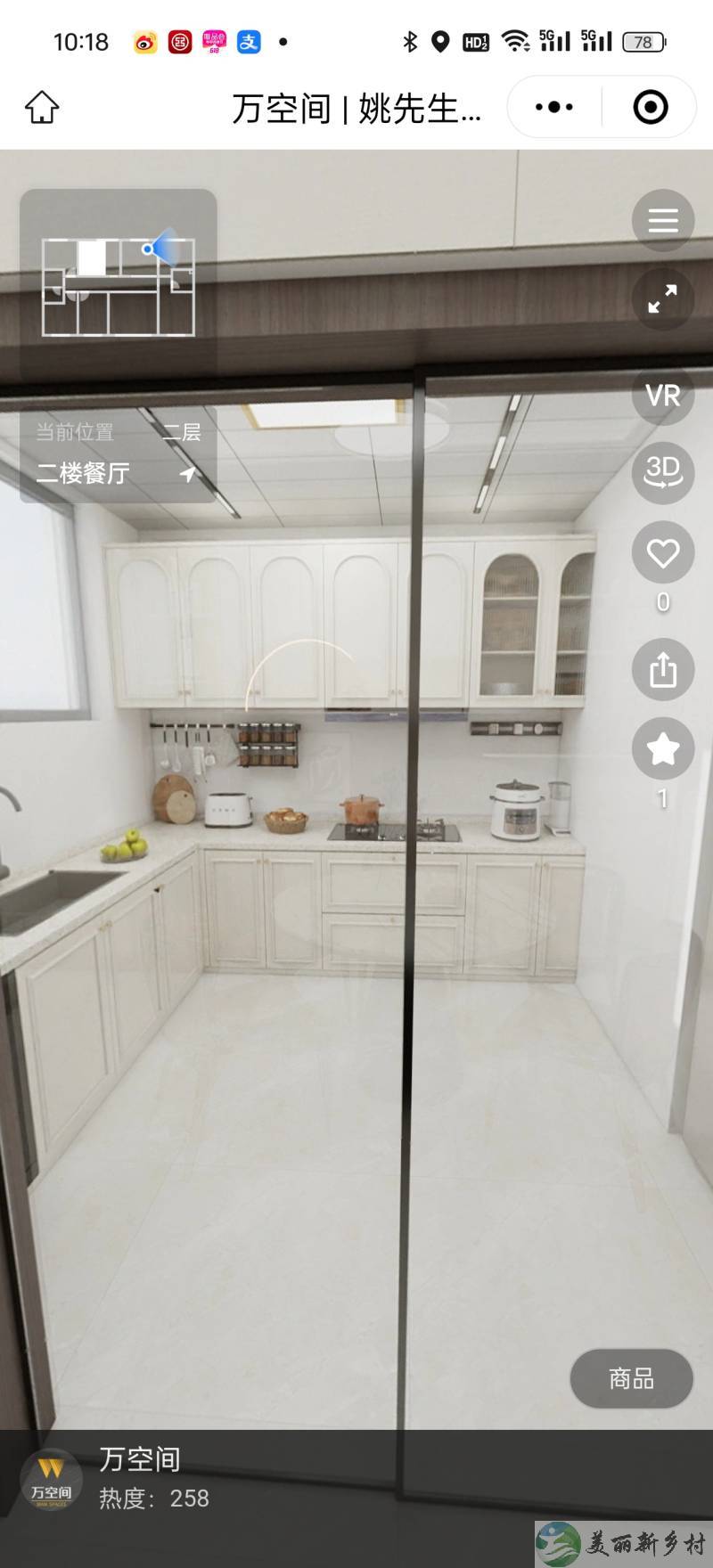Screen dimensions: 713x1568
Task: Open the mini program more options menu
Action: point(554,108)
